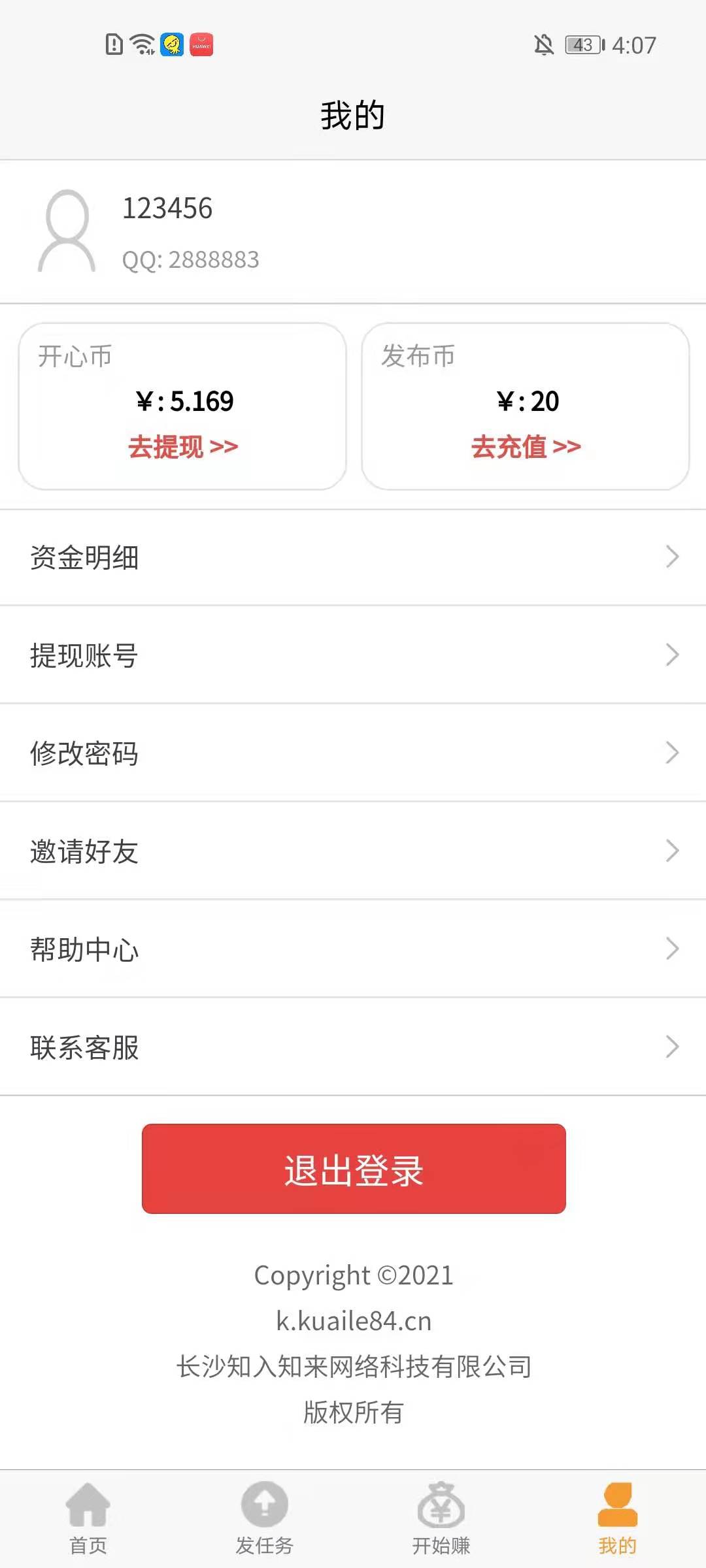Screen dimensions: 706x1568
Task: Tap 去充值 to recharge 发布币
Action: click(526, 448)
